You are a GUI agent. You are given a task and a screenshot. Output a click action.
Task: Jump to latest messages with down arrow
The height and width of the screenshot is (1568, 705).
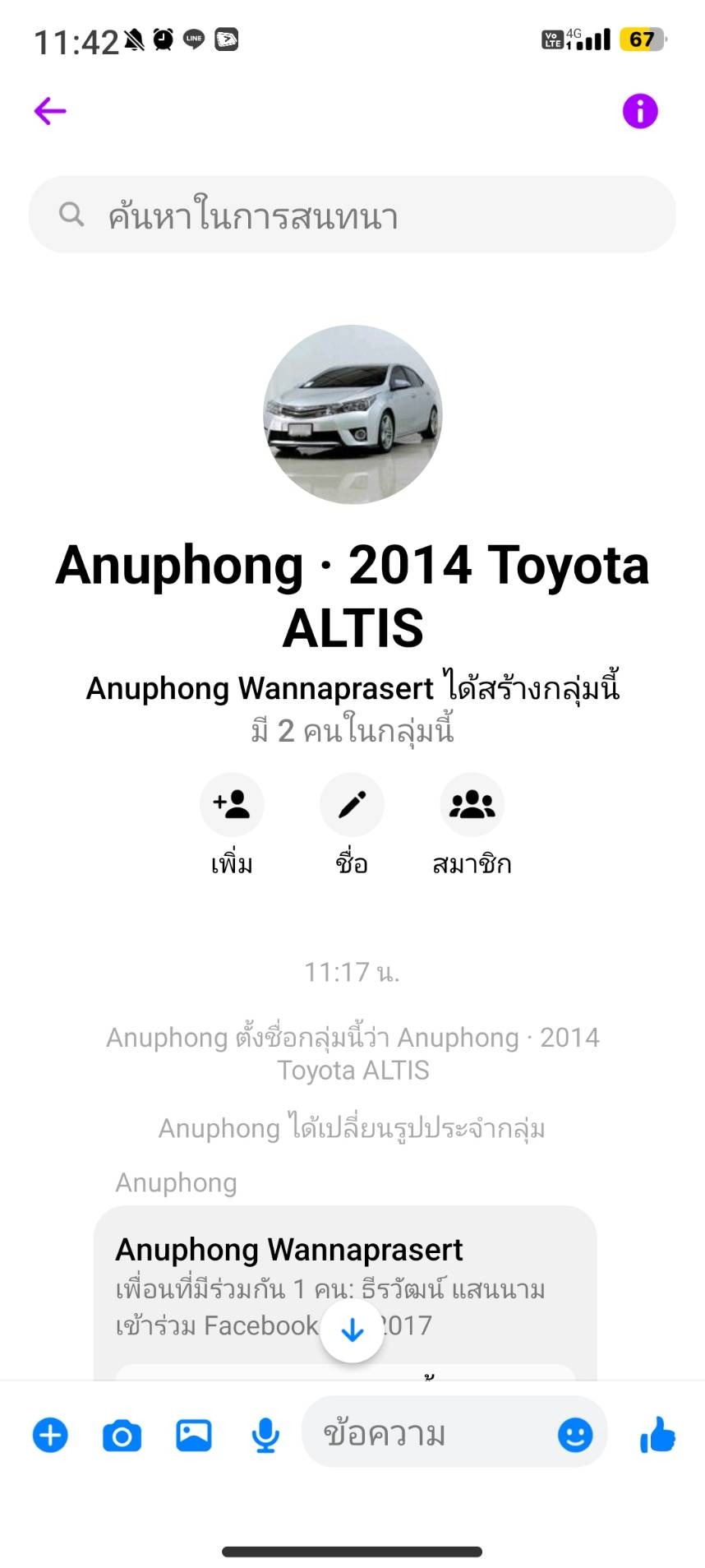[x=352, y=1330]
